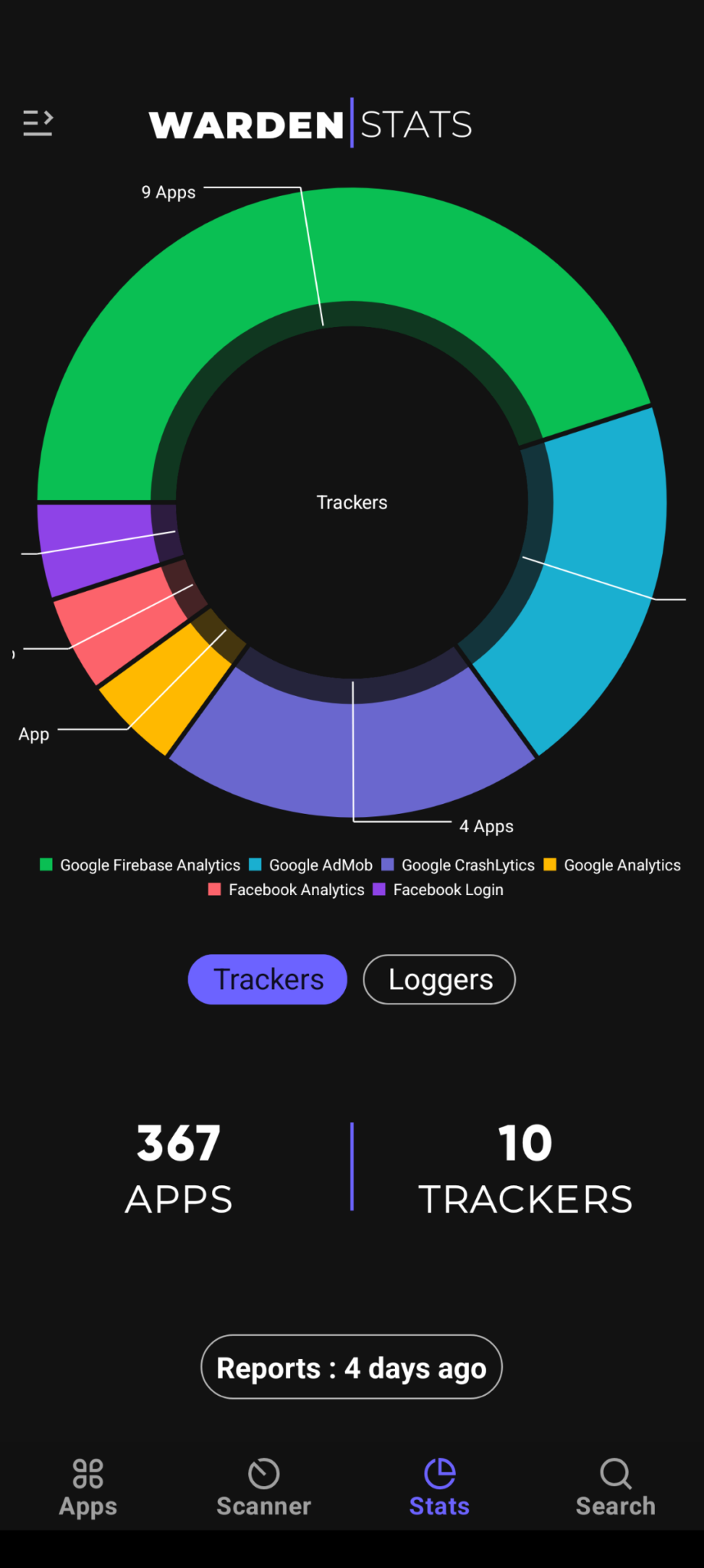The height and width of the screenshot is (1568, 704).
Task: Open the Reports 4 days ago button
Action: click(x=351, y=1367)
